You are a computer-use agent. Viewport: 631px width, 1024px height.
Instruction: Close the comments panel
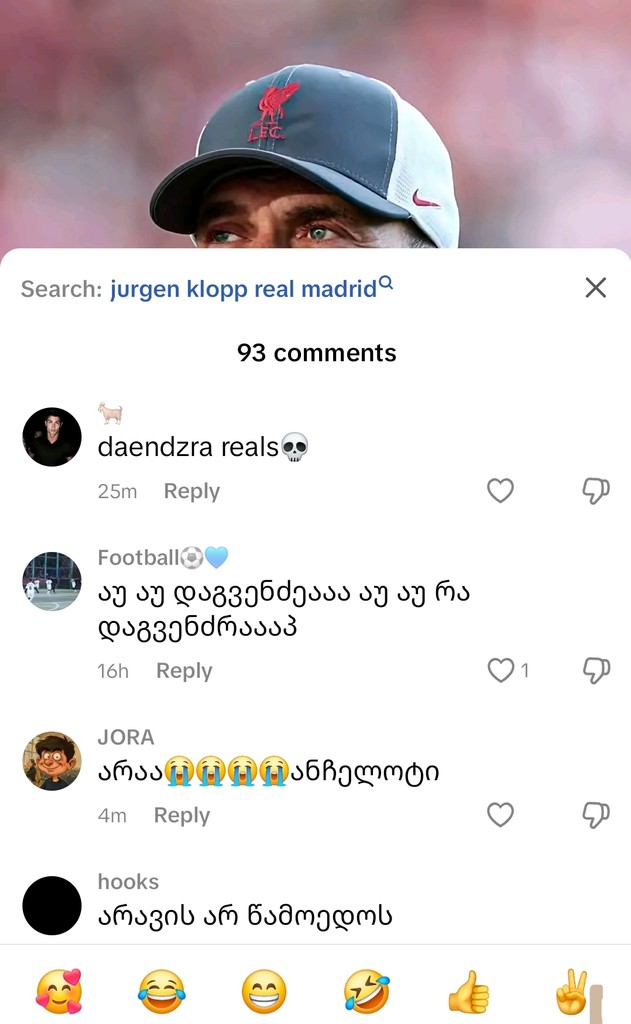(595, 288)
